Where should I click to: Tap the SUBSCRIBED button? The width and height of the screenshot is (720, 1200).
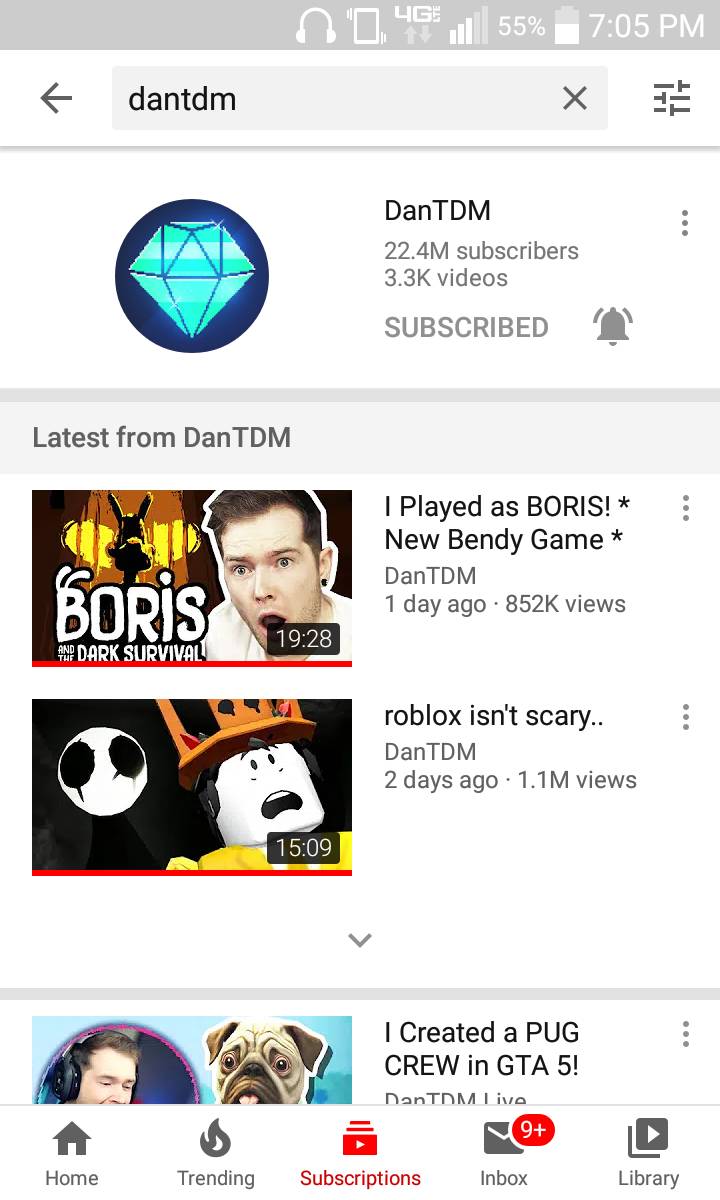pyautogui.click(x=466, y=327)
